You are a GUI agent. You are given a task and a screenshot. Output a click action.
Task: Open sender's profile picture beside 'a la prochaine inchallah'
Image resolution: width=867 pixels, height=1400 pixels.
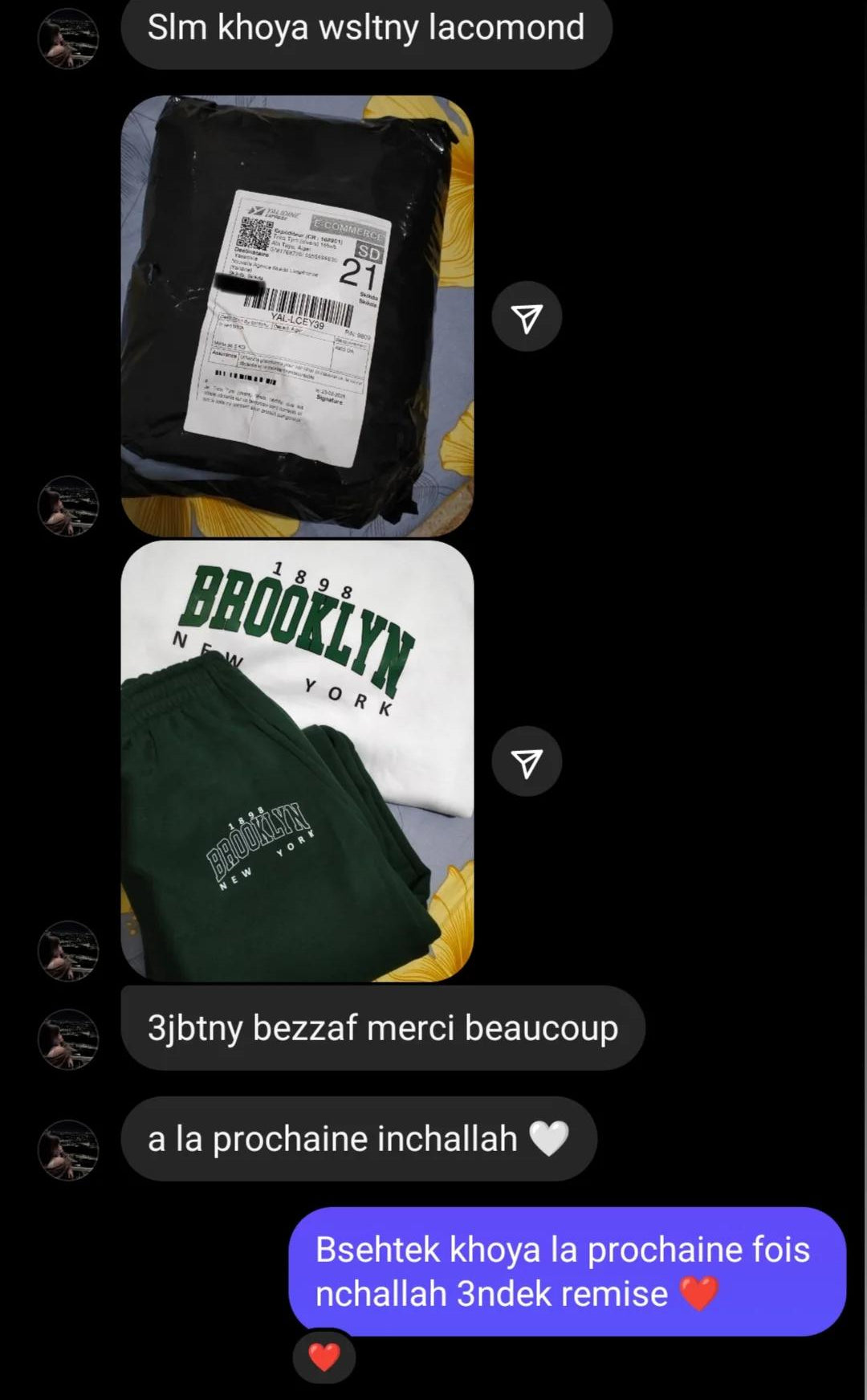68,1149
